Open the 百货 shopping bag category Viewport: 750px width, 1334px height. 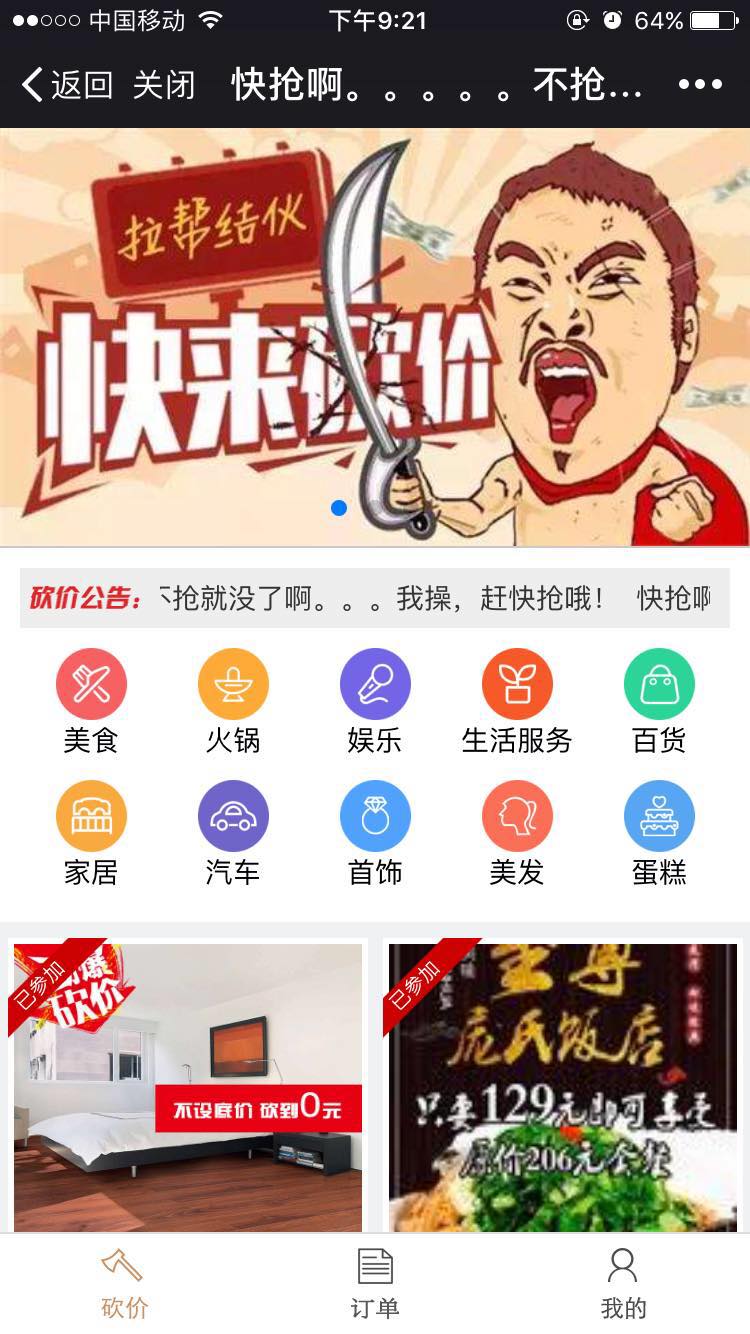click(x=659, y=683)
